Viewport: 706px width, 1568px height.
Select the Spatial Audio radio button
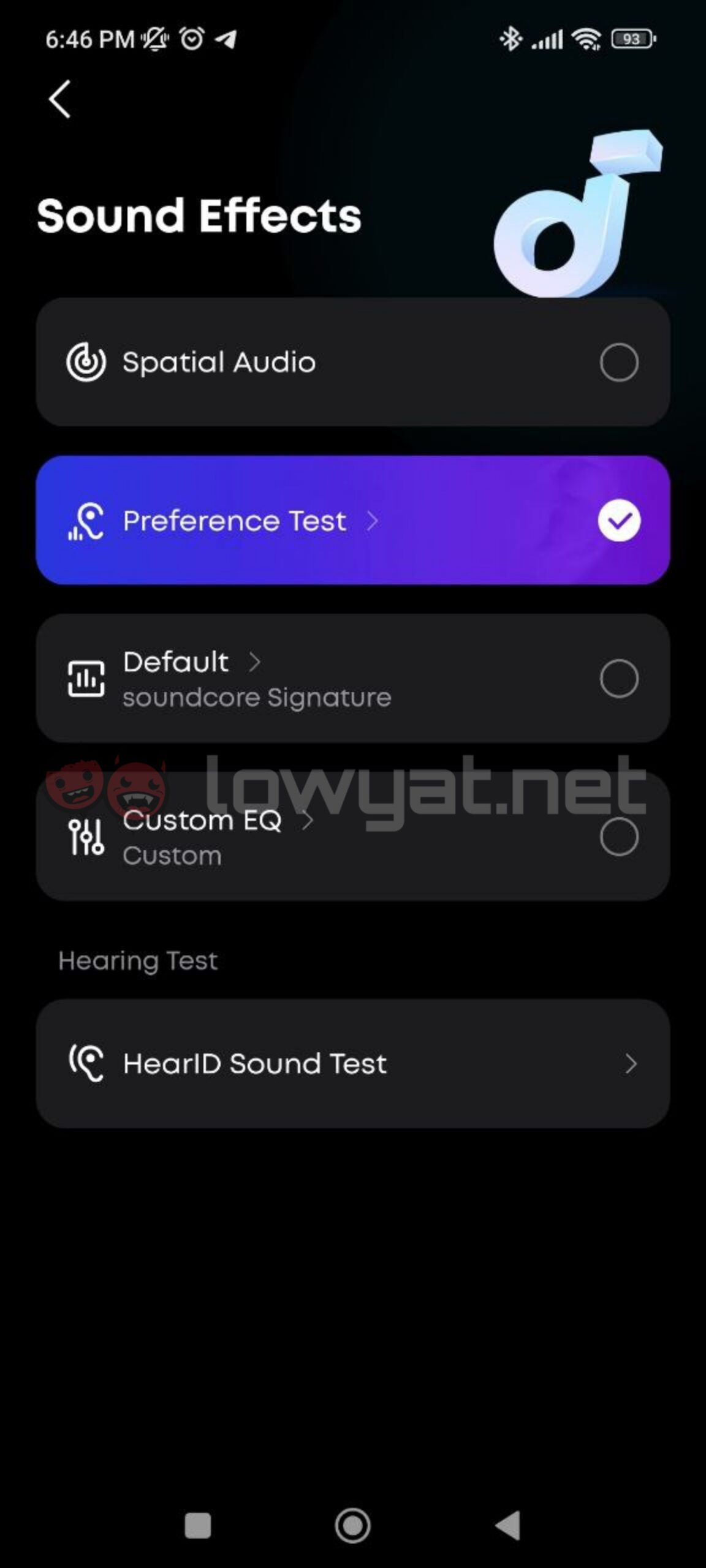pos(619,363)
